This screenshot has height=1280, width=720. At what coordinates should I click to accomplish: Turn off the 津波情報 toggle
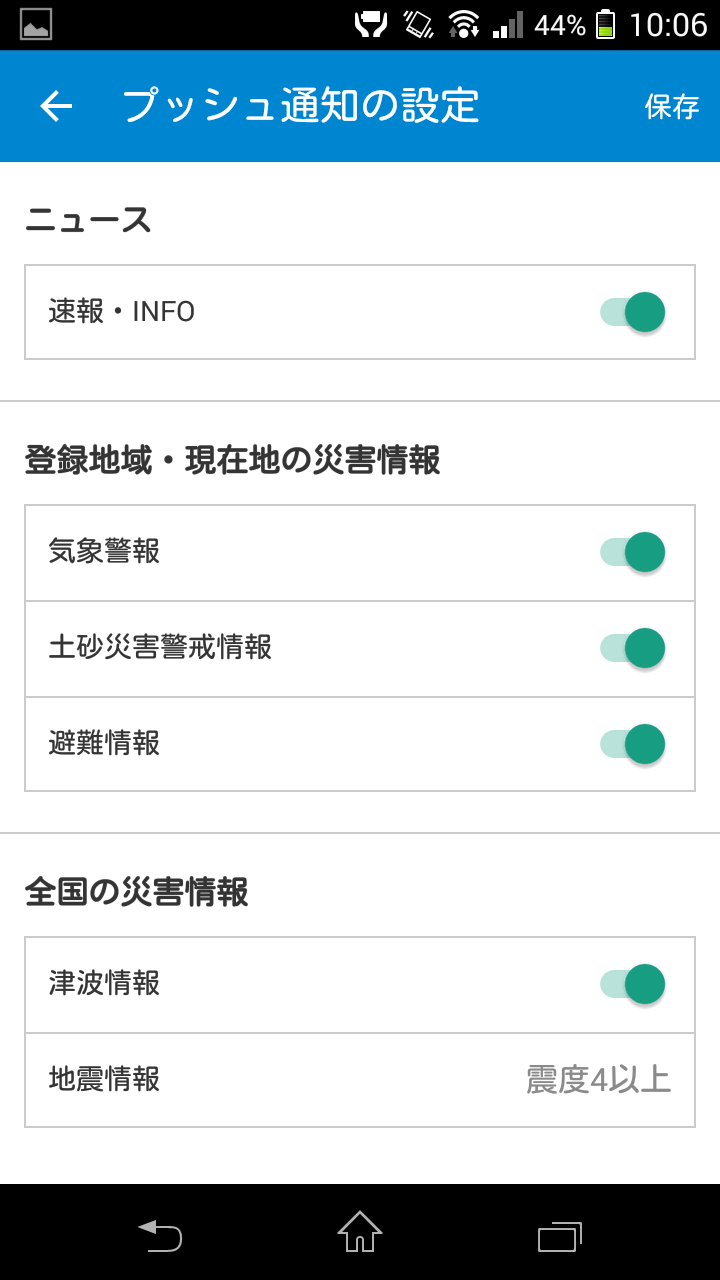pyautogui.click(x=633, y=984)
